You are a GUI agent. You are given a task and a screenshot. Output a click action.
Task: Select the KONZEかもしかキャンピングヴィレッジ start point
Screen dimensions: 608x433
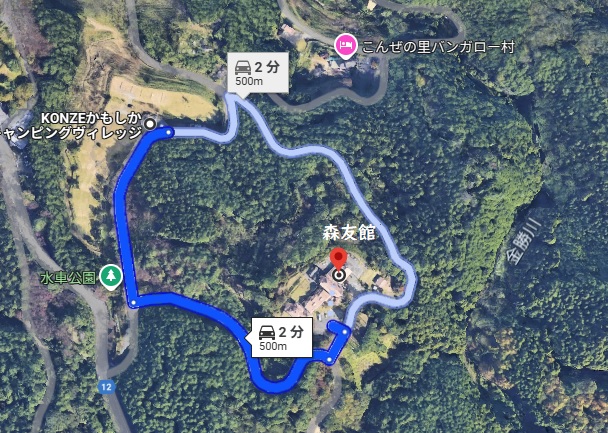point(150,124)
